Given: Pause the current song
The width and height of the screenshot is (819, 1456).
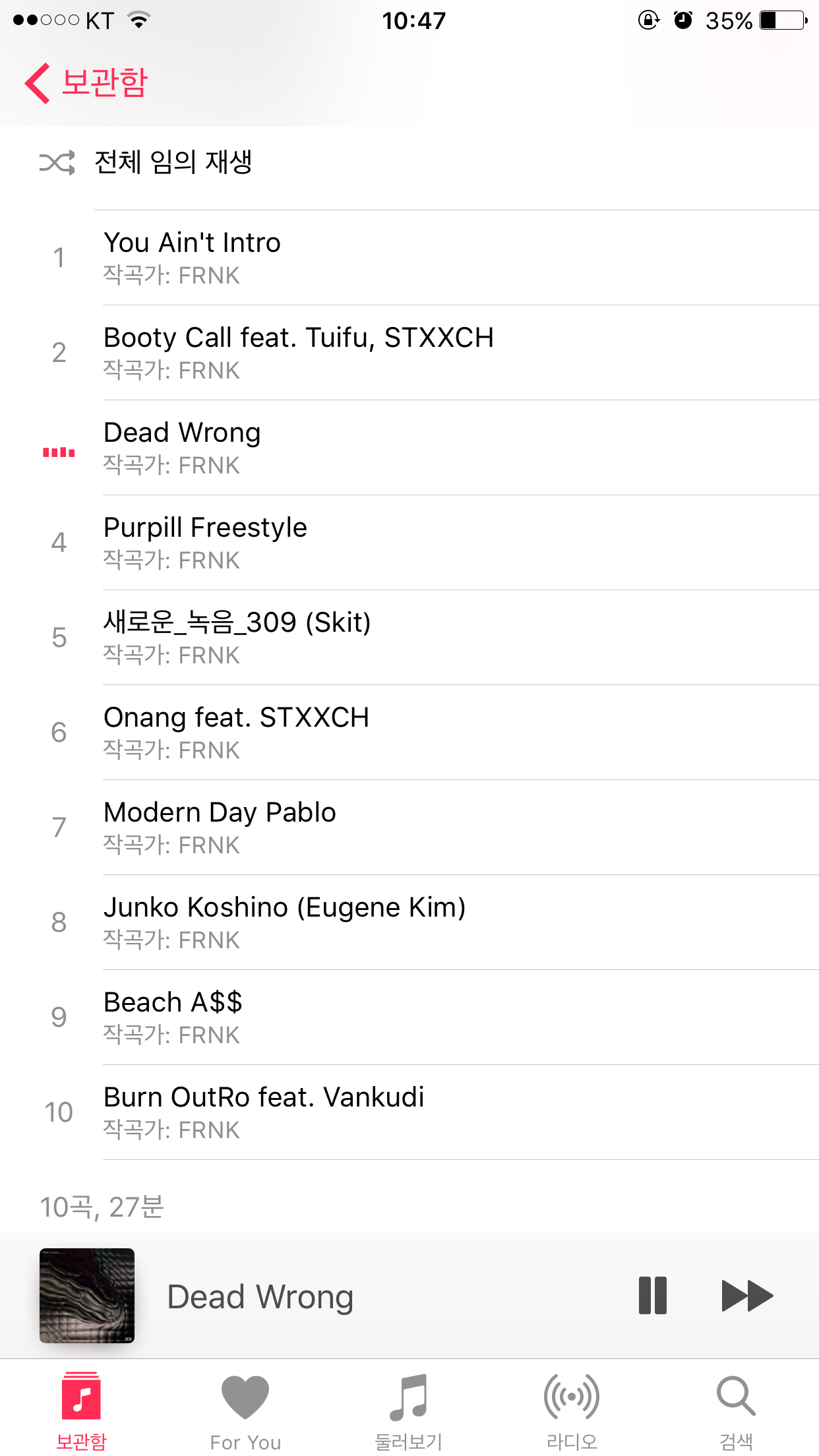Looking at the screenshot, I should 652,1296.
